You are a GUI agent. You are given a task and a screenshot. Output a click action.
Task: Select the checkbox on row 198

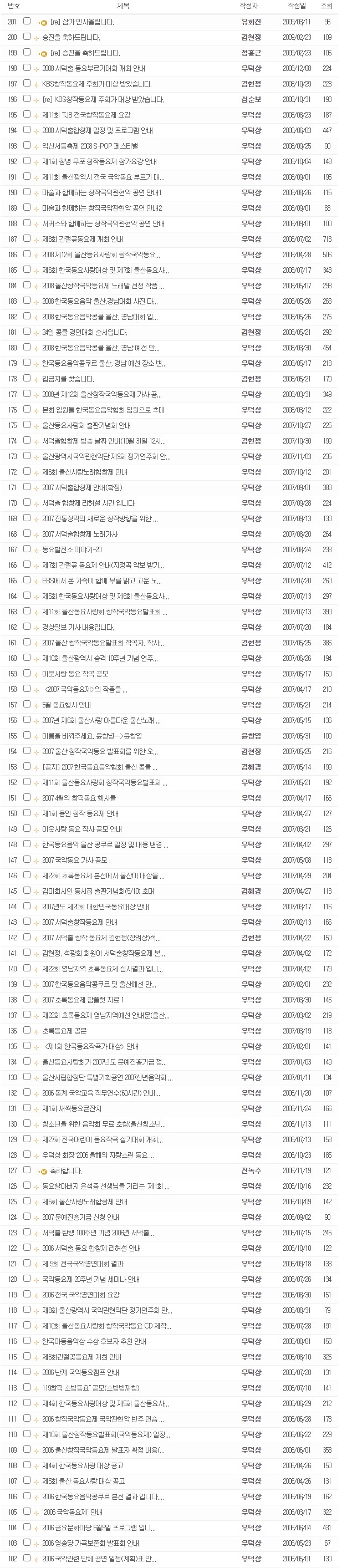(27, 68)
